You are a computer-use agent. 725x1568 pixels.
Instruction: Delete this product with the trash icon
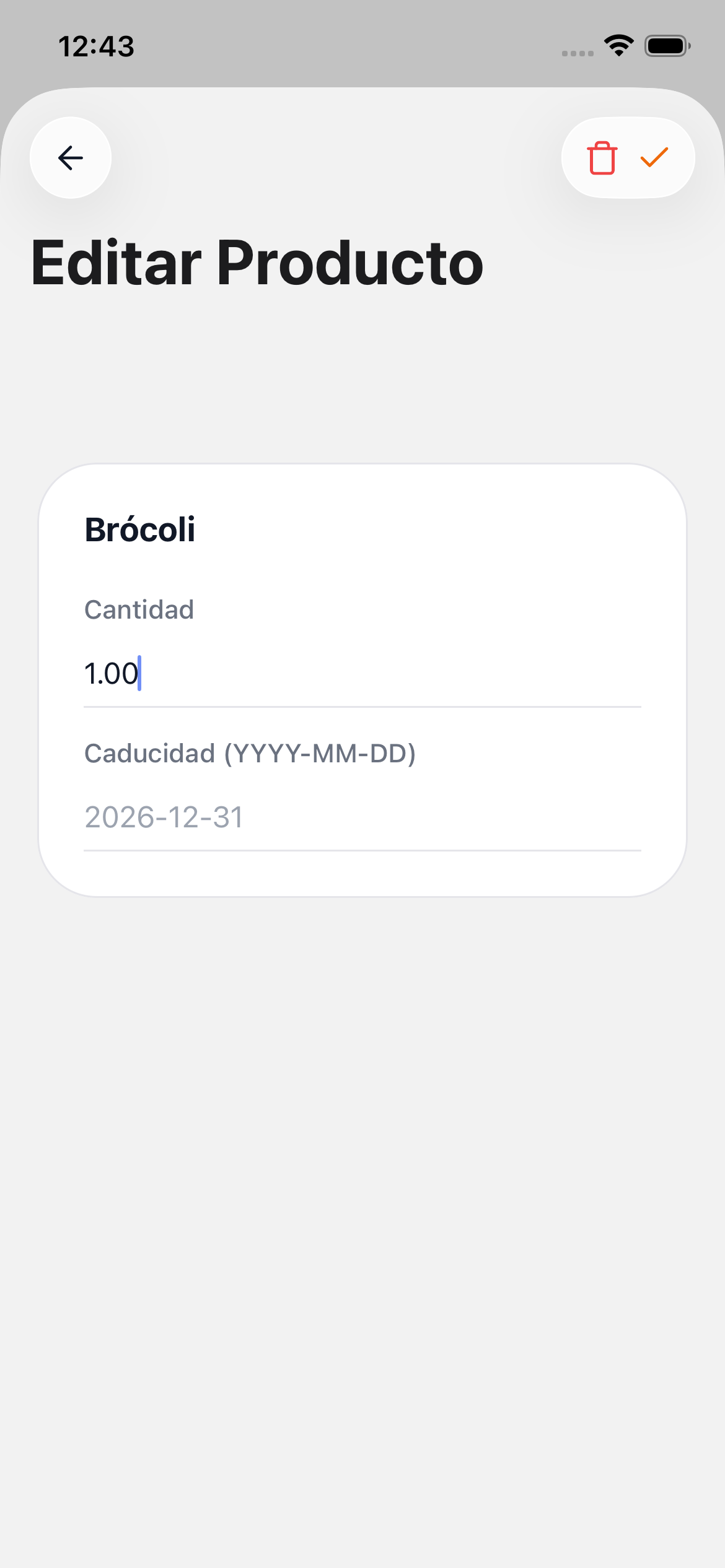[x=602, y=158]
